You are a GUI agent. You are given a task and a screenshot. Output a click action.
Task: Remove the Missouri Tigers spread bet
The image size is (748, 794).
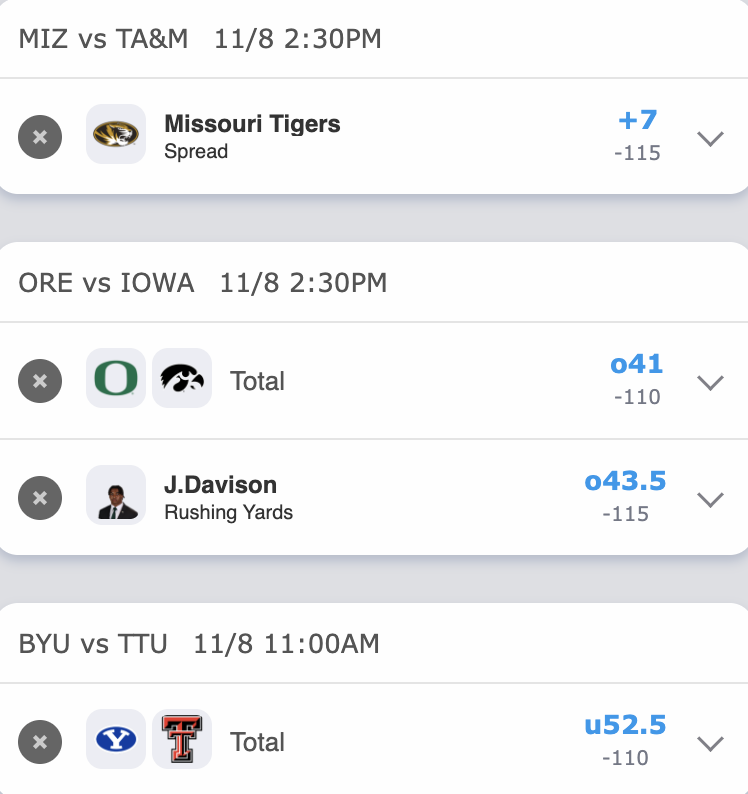[x=40, y=136]
